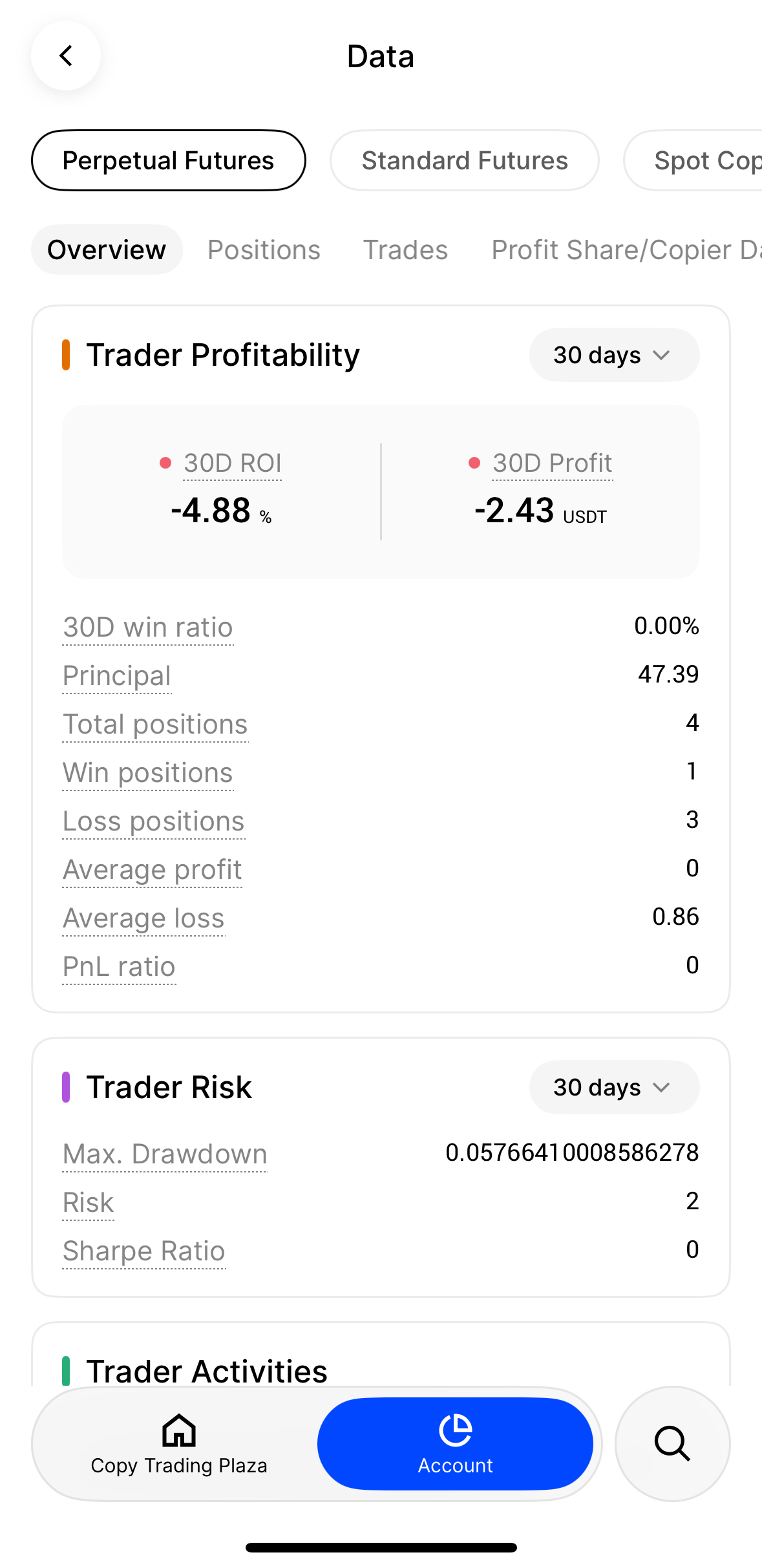This screenshot has height=1568, width=762.
Task: Show the Principal term definition
Action: tap(117, 676)
